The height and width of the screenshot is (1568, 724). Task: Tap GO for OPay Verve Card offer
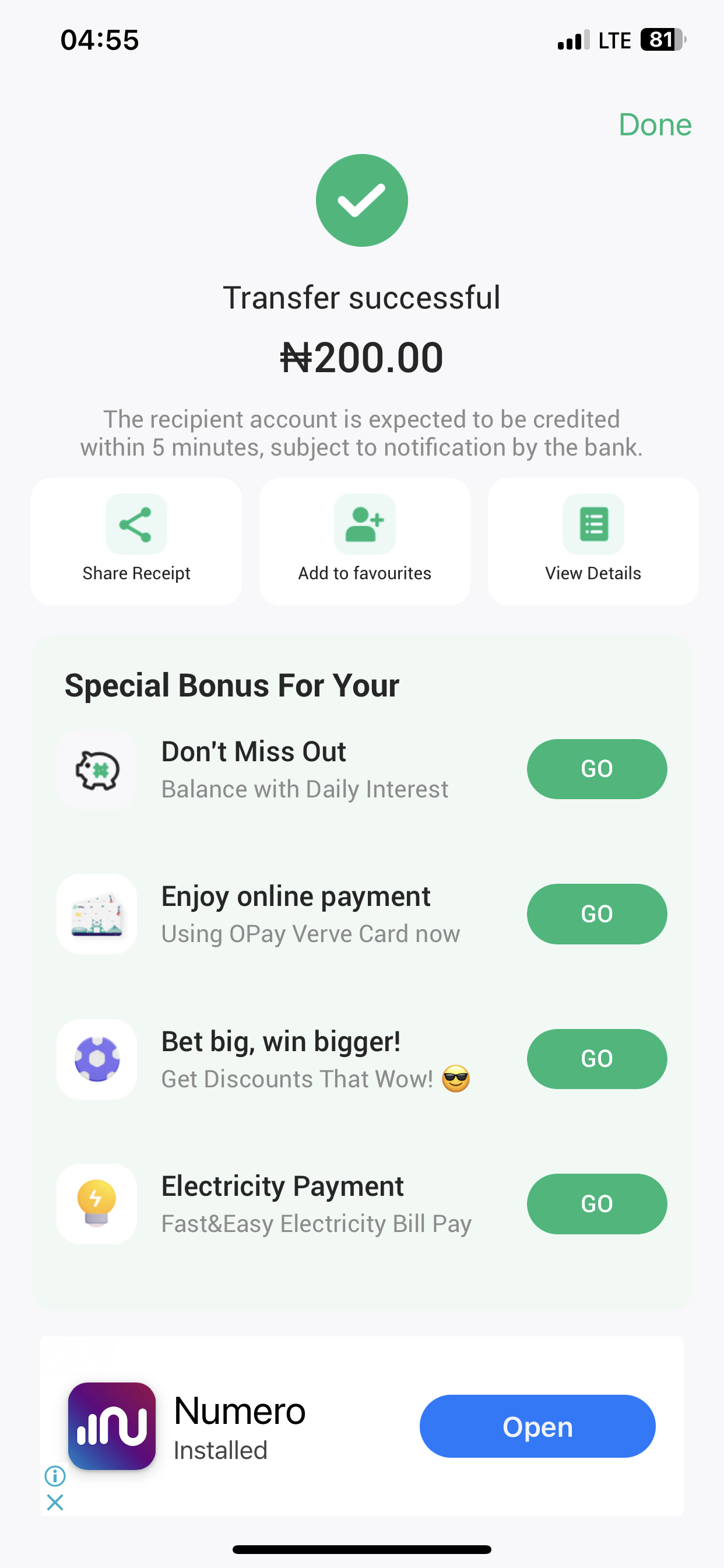click(596, 914)
